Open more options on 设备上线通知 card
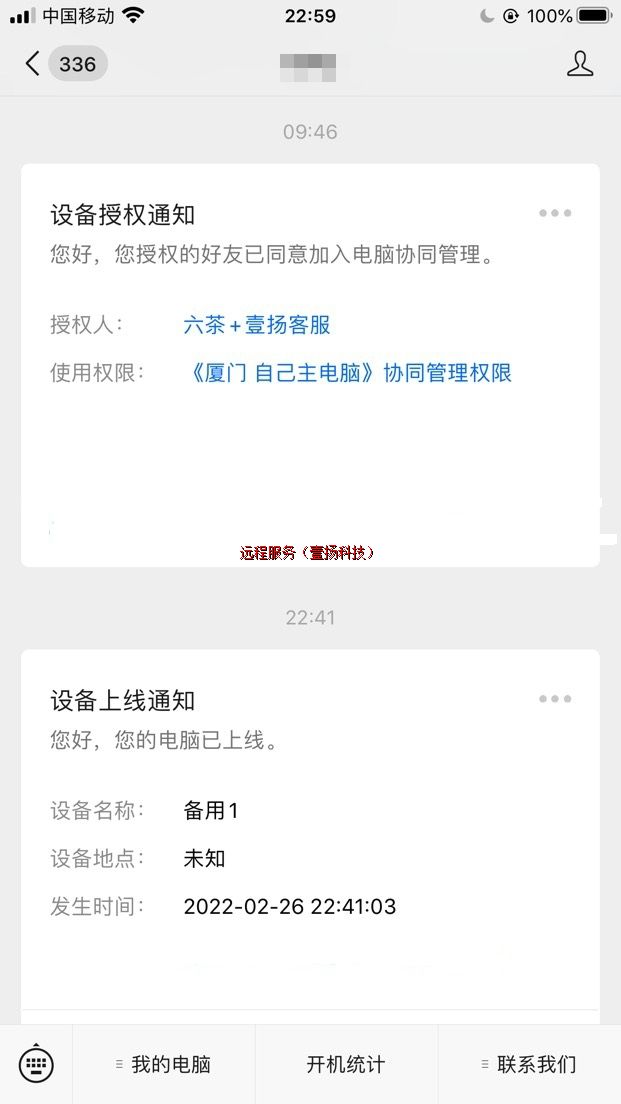The height and width of the screenshot is (1104, 621). (555, 699)
